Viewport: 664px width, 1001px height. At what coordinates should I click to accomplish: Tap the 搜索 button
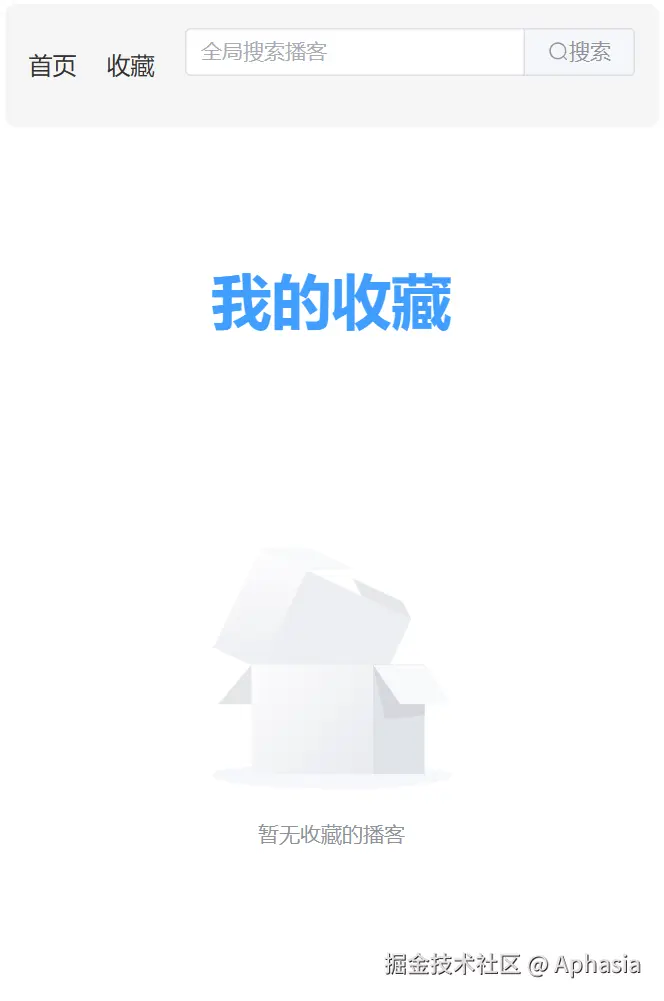579,52
